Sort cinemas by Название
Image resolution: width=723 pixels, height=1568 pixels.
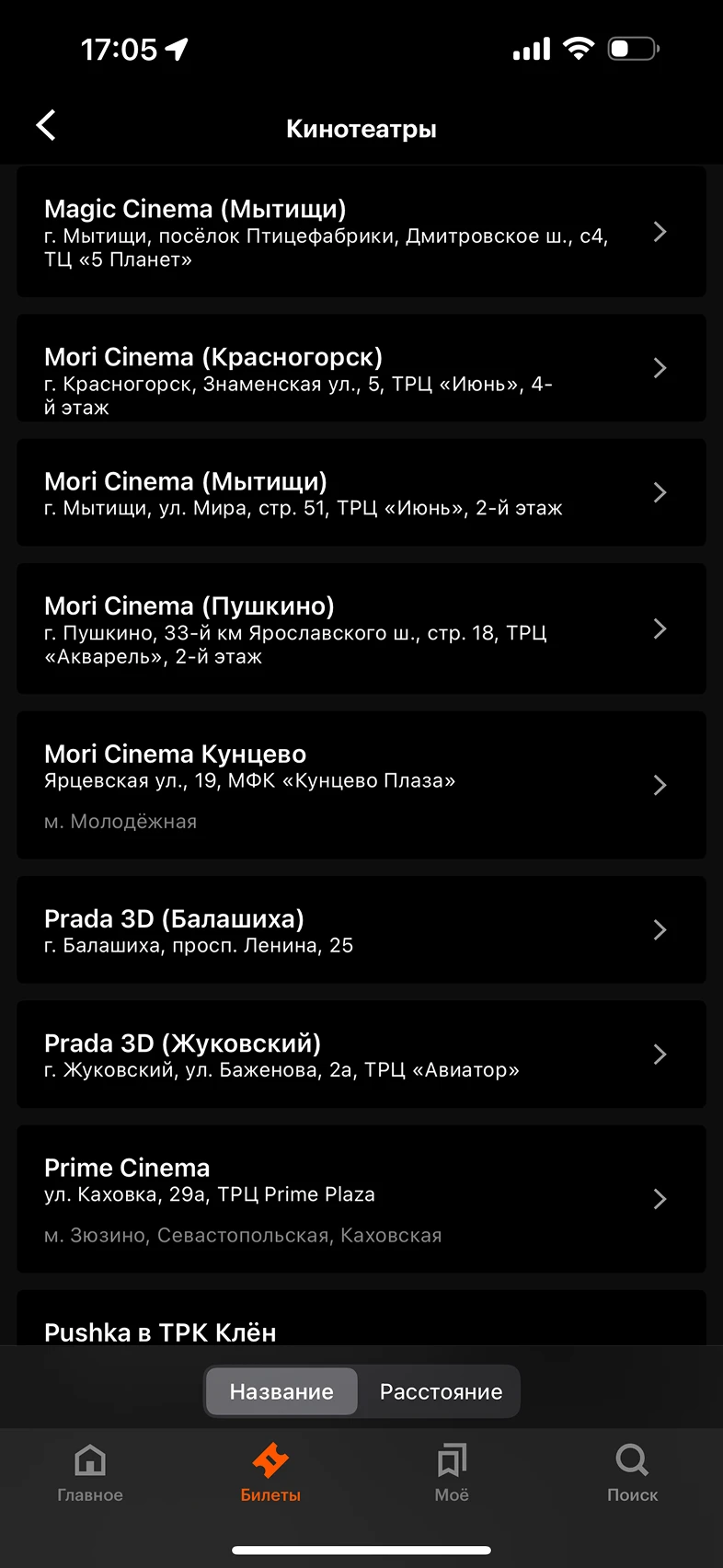tap(281, 1391)
